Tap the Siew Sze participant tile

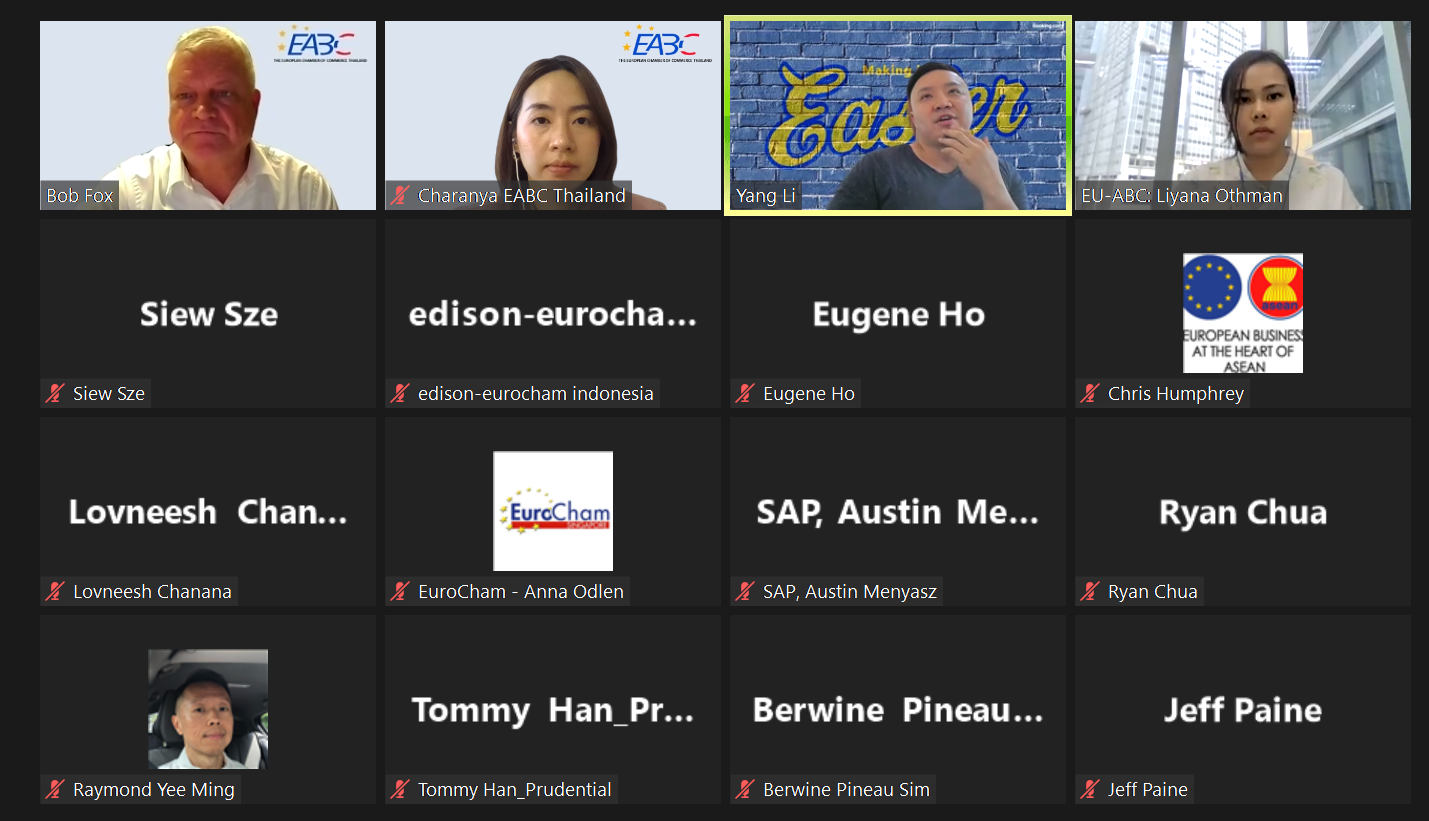point(207,313)
